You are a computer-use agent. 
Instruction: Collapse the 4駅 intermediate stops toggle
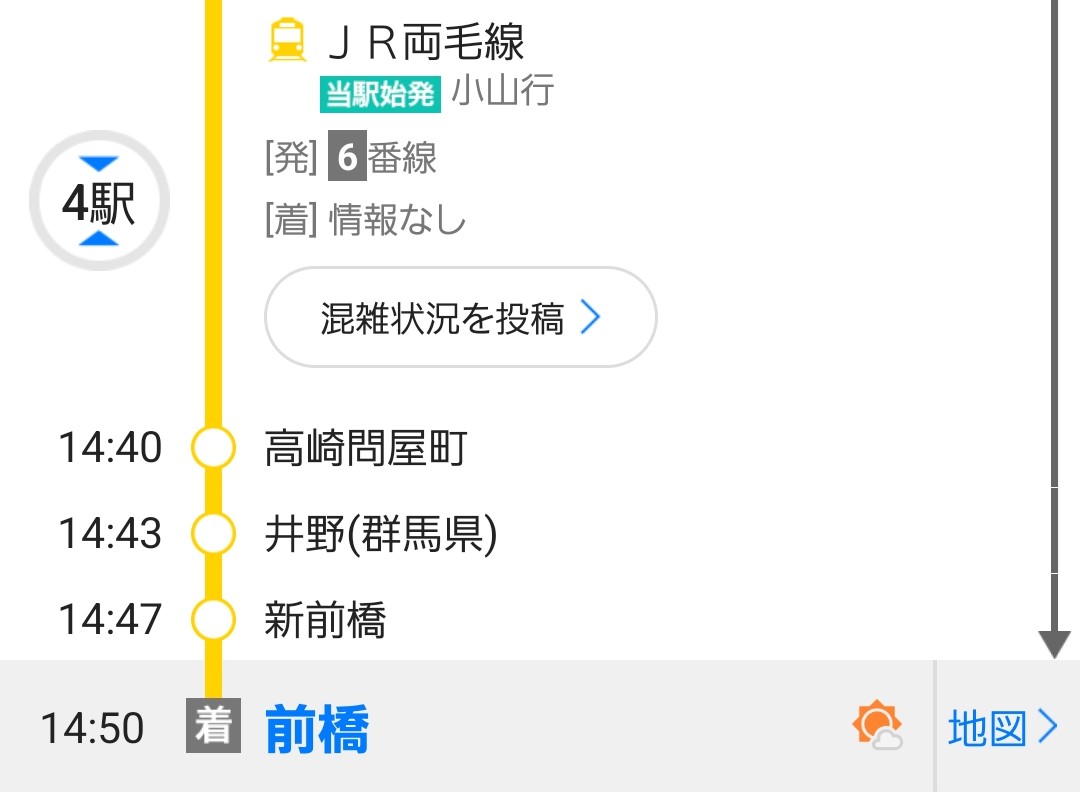point(99,203)
